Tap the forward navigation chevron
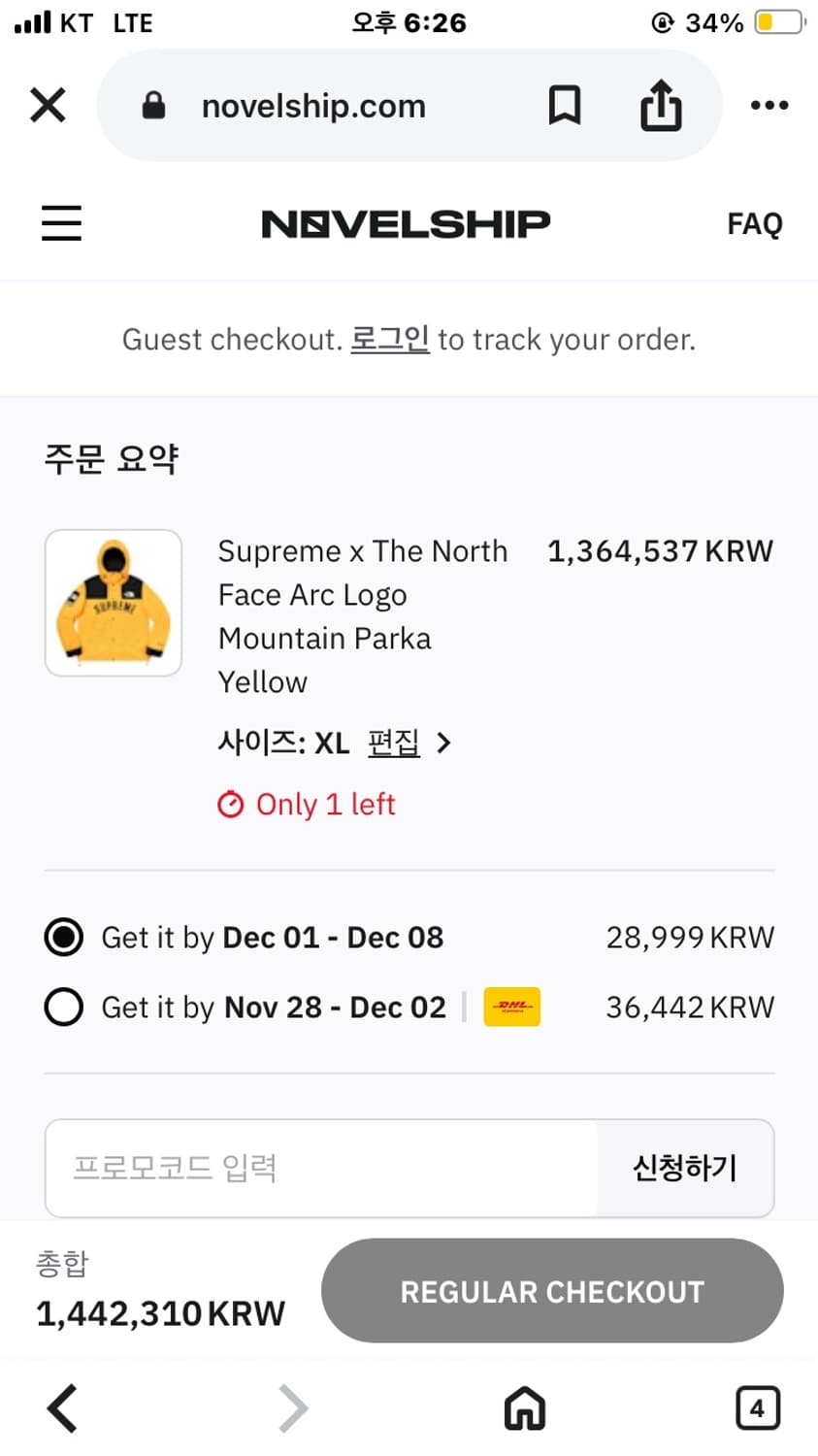The width and height of the screenshot is (818, 1456). [293, 1407]
